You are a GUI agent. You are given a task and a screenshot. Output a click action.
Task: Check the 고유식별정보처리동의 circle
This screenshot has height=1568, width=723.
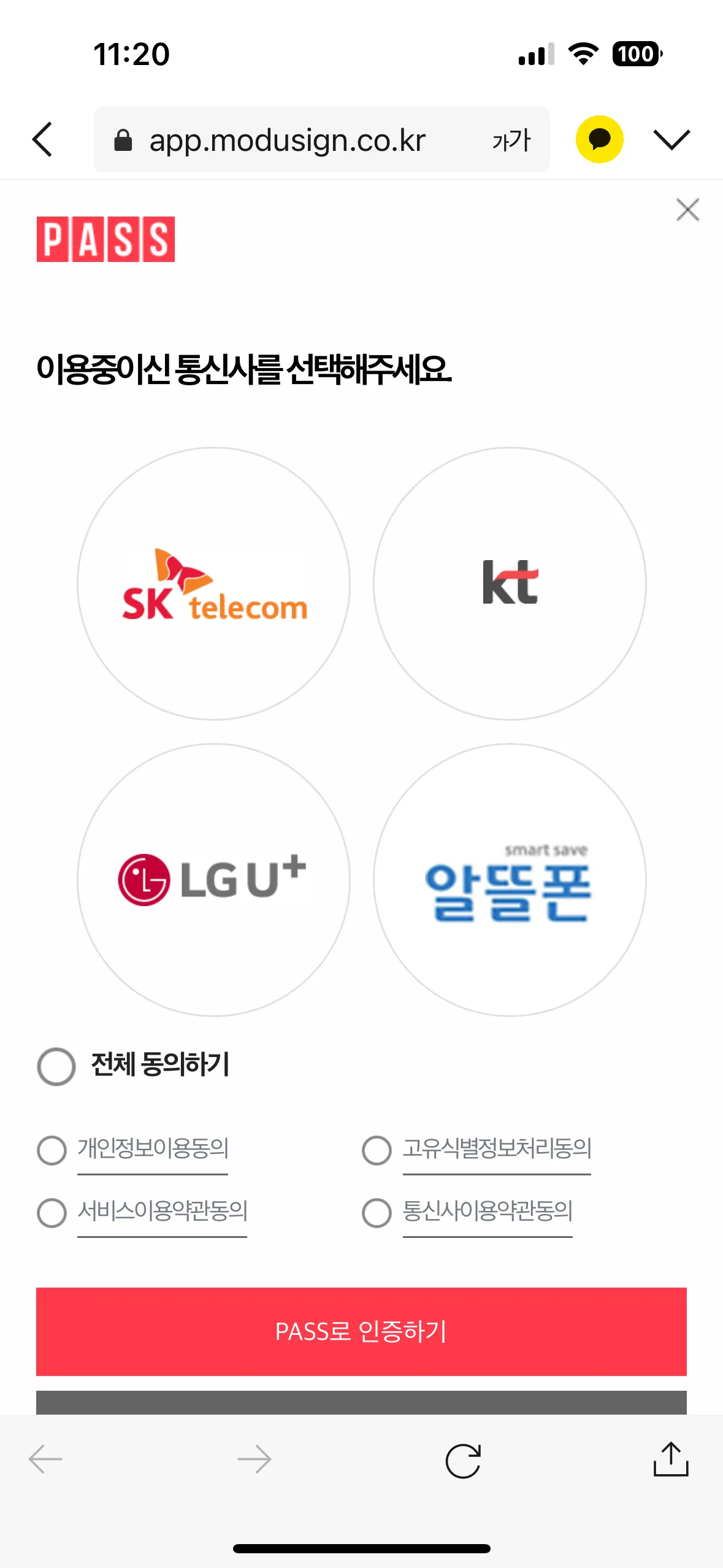pyautogui.click(x=377, y=1150)
